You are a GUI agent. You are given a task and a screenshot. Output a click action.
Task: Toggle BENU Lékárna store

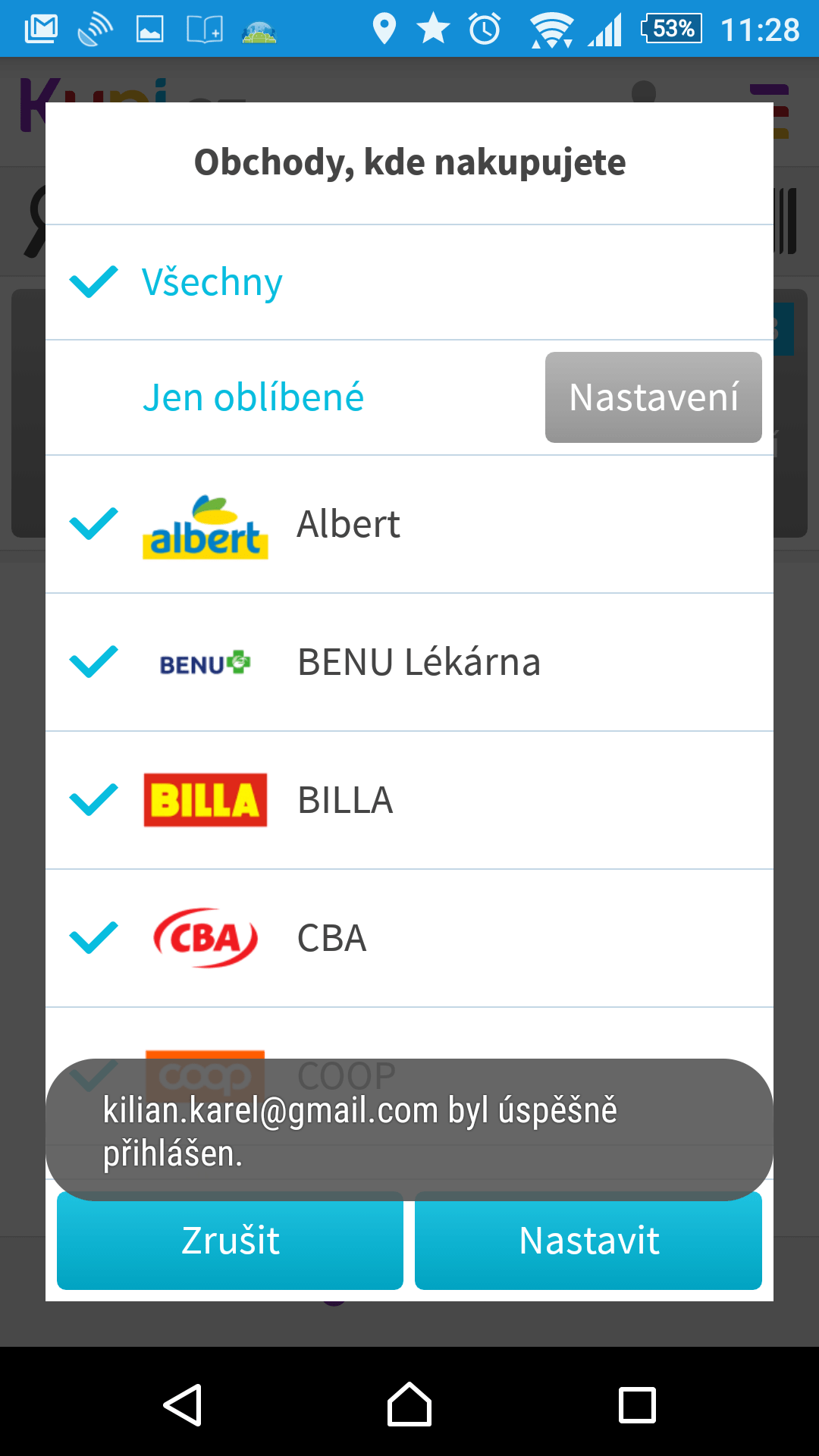tap(409, 662)
